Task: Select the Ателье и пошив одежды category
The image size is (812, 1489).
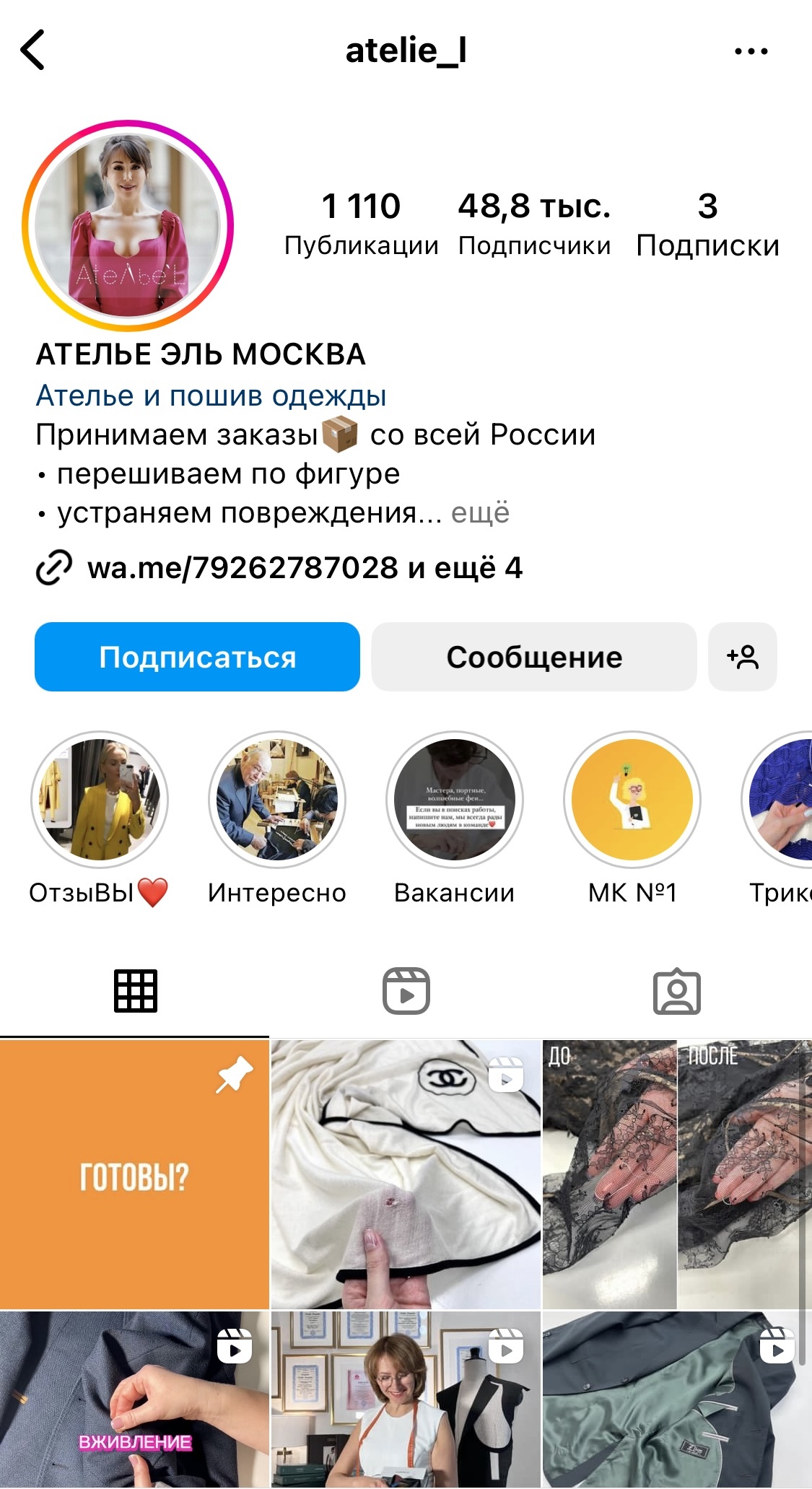Action: pos(211,396)
